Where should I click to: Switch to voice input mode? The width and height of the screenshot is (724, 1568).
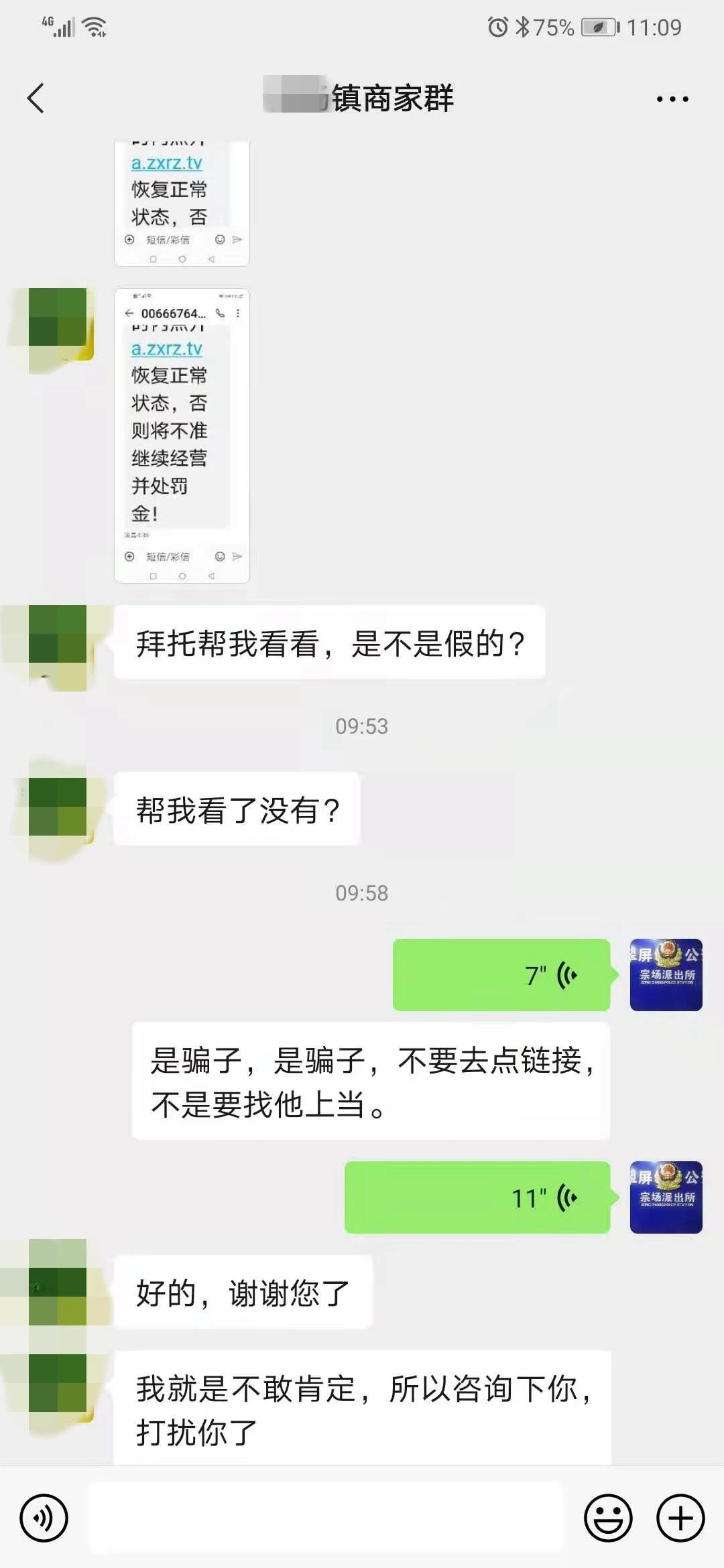[x=44, y=1518]
